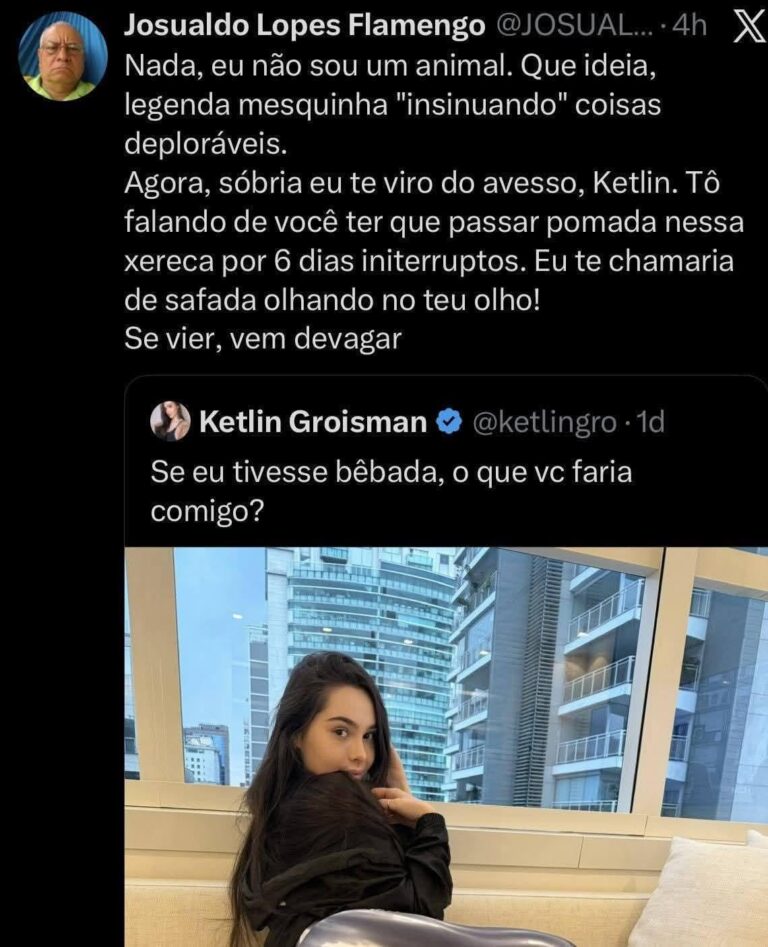The image size is (768, 947).
Task: Open Ketlin Groisman's small avatar
Action: [170, 422]
